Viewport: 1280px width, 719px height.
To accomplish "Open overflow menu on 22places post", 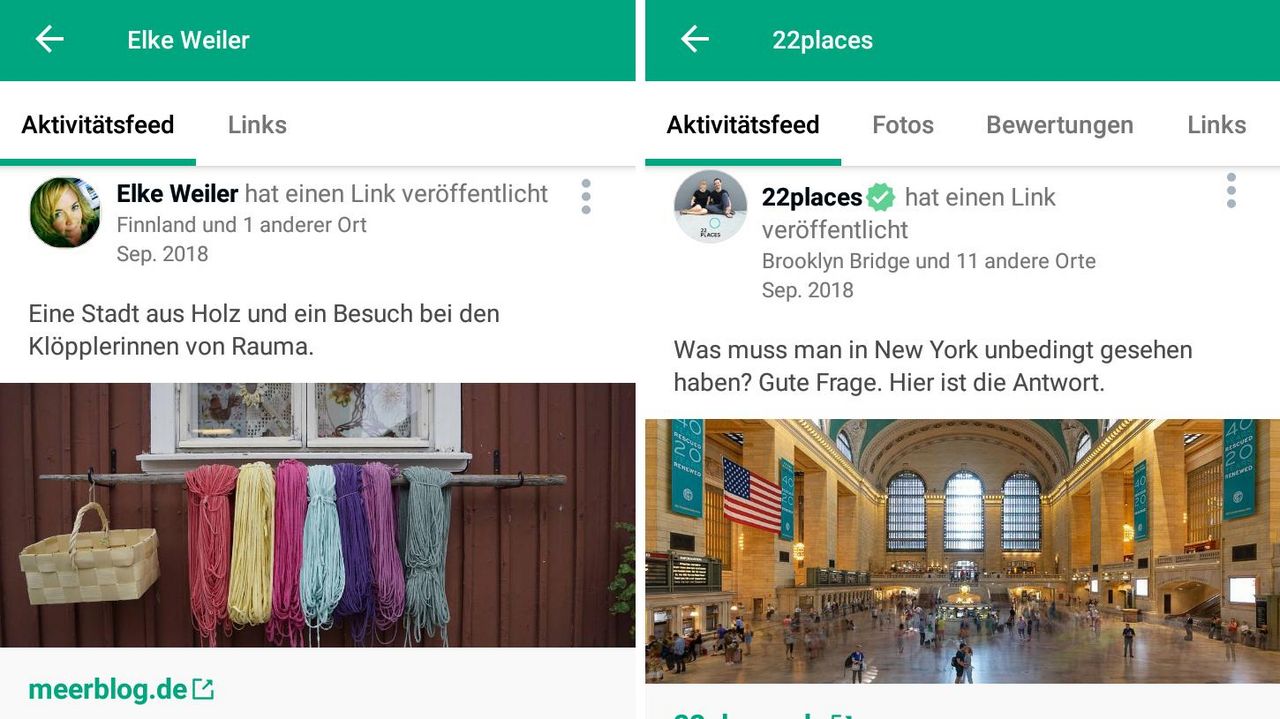I will pos(1231,190).
